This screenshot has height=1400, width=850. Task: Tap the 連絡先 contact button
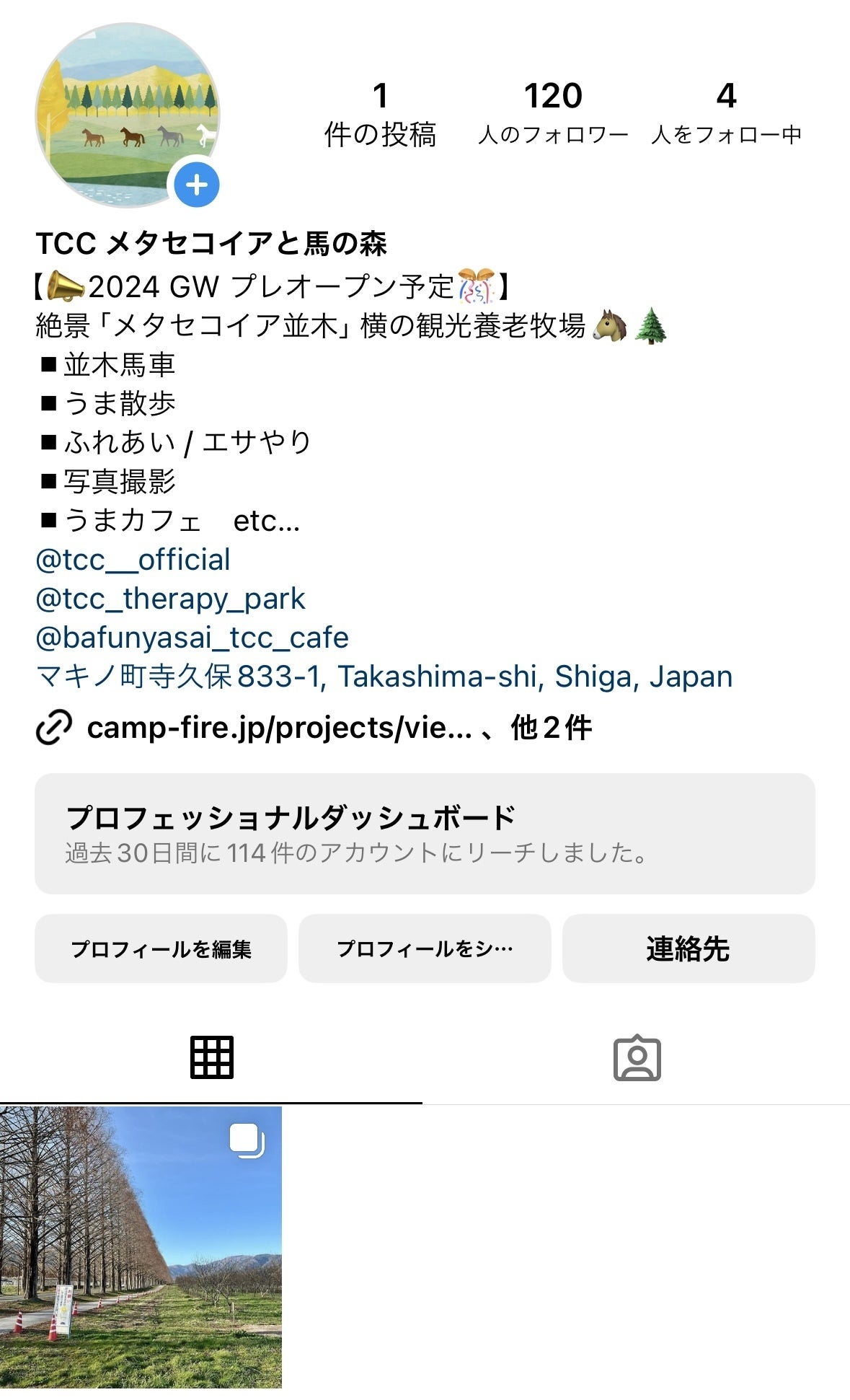688,948
